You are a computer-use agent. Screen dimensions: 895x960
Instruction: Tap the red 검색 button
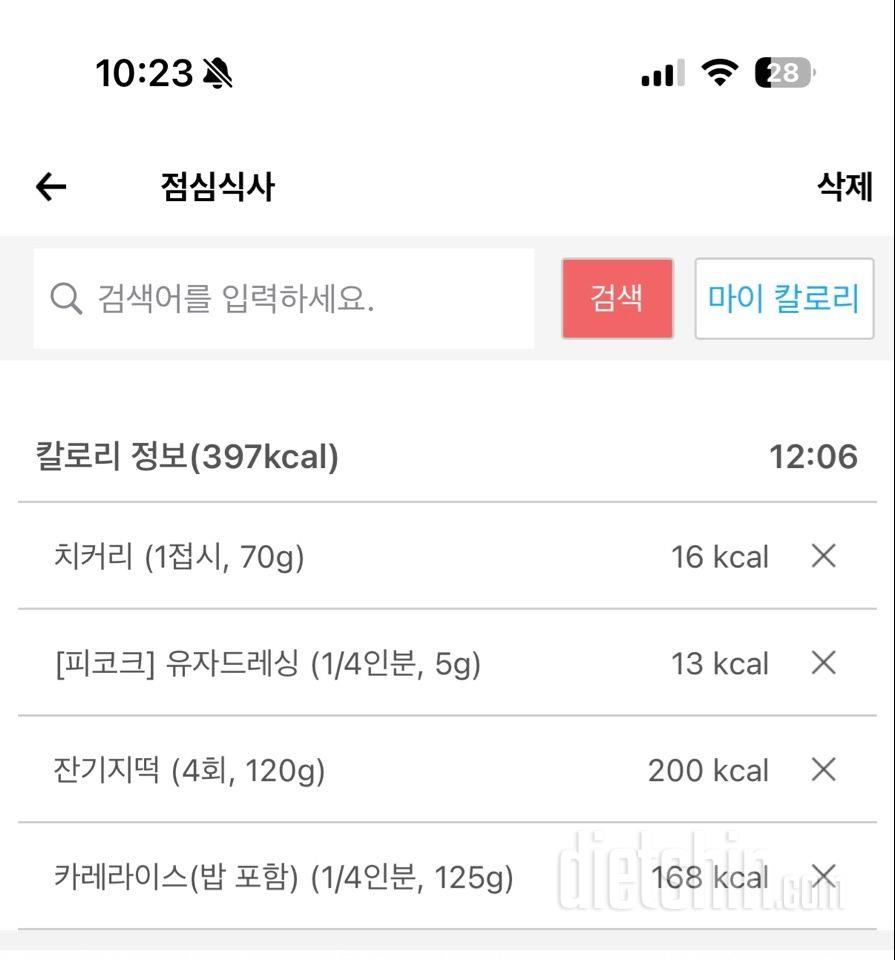(x=616, y=298)
